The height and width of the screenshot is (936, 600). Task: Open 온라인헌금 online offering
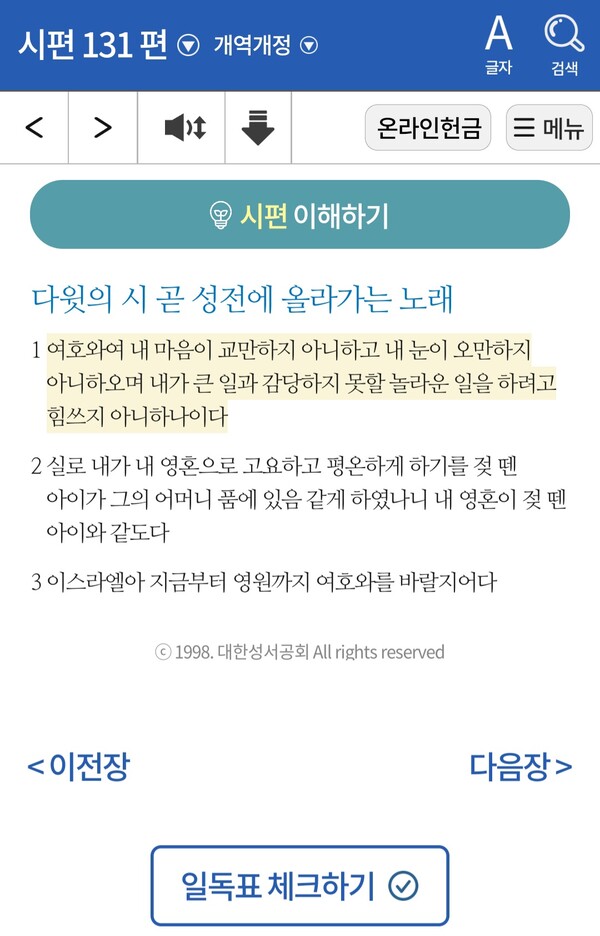click(x=428, y=127)
